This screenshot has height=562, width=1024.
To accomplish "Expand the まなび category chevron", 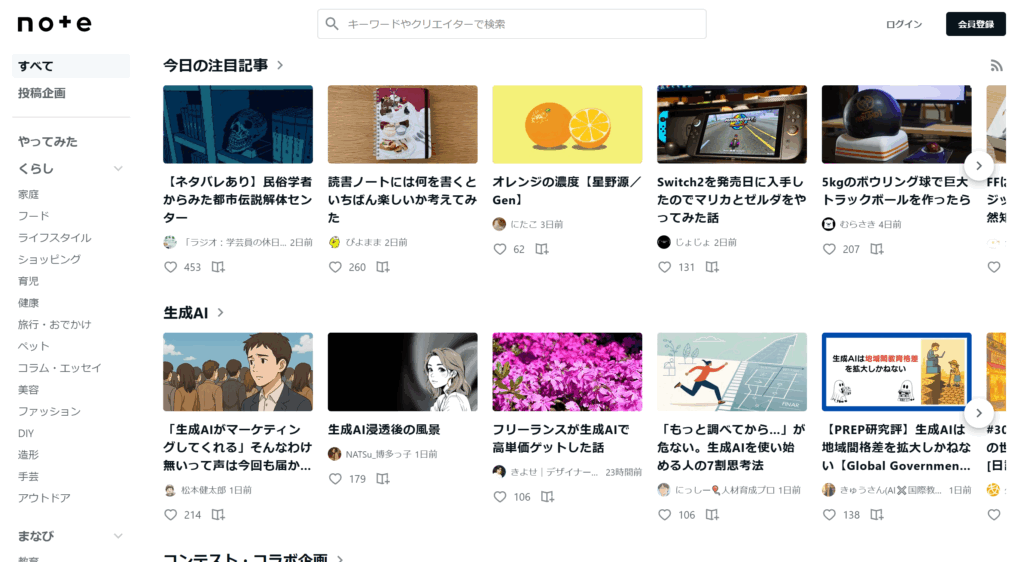I will point(118,536).
